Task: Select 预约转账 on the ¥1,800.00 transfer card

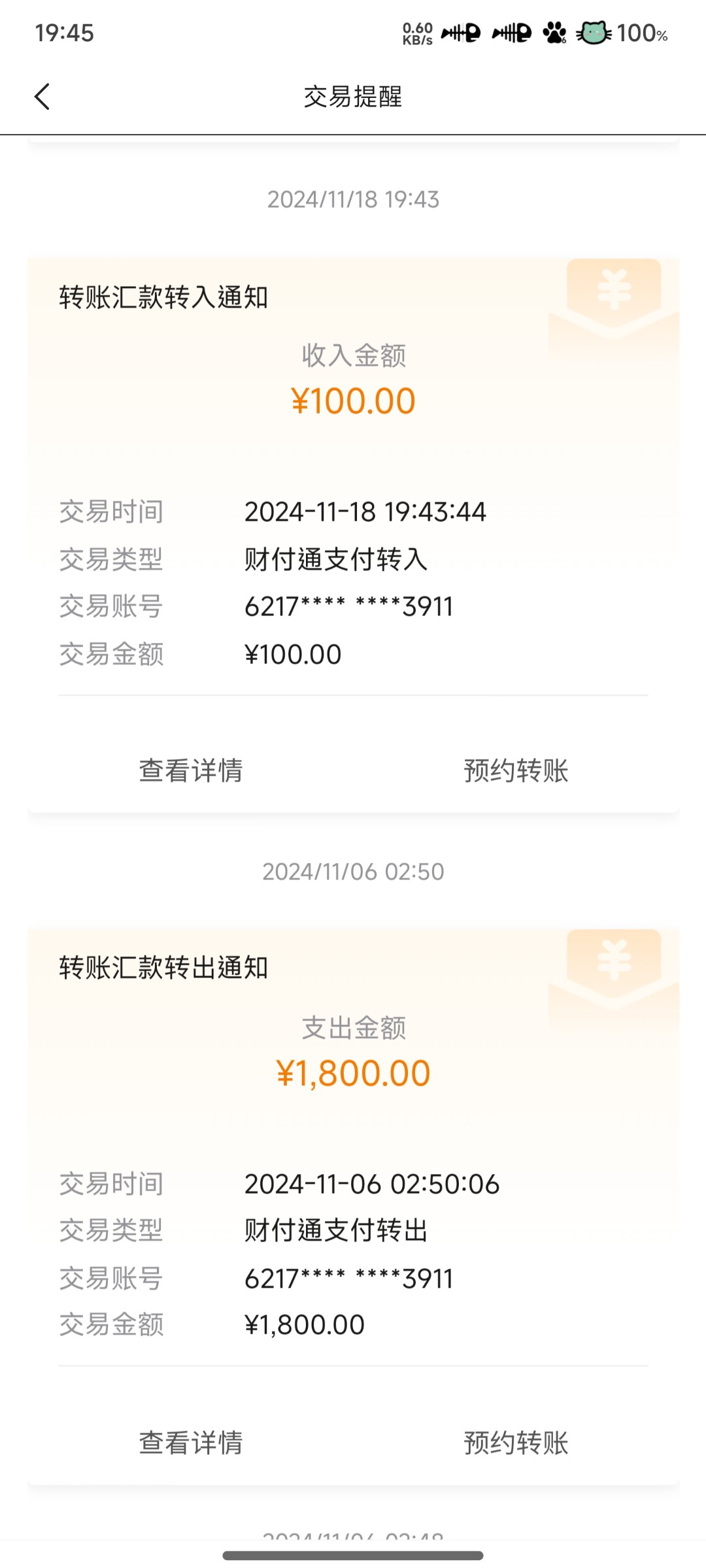Action: point(516,1442)
